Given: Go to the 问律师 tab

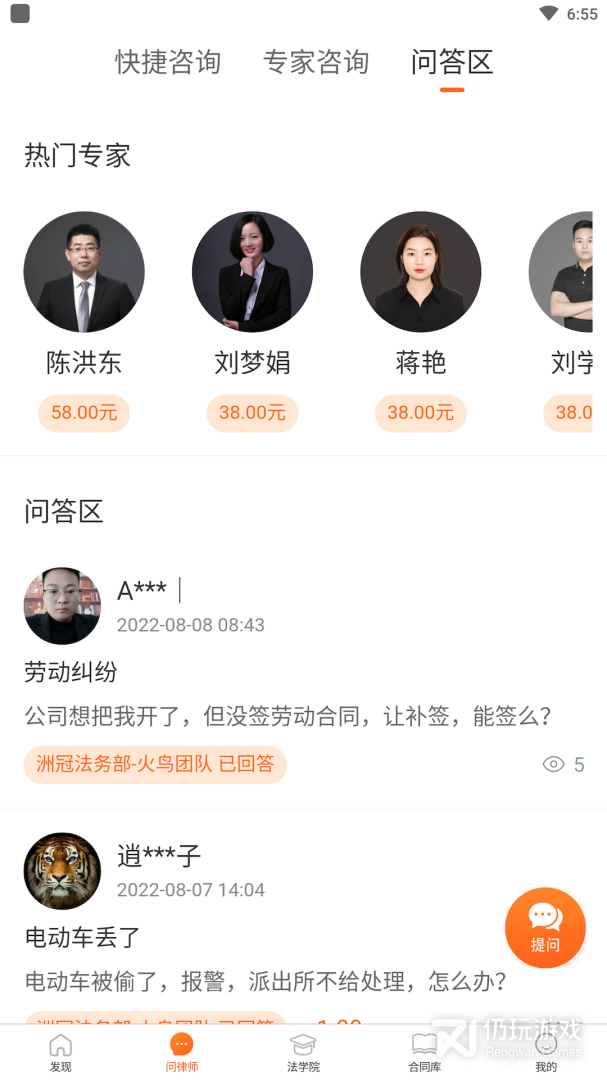Looking at the screenshot, I should click(x=182, y=1052).
